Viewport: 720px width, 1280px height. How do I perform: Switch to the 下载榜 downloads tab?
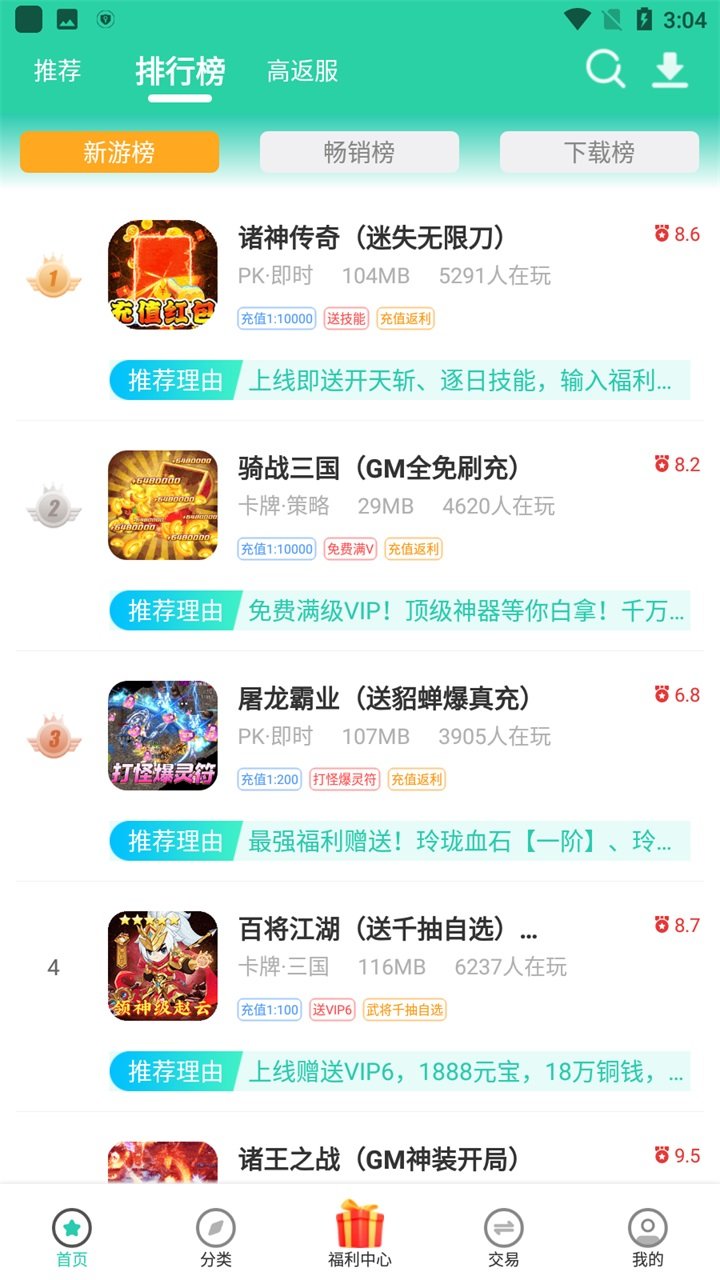[x=599, y=152]
